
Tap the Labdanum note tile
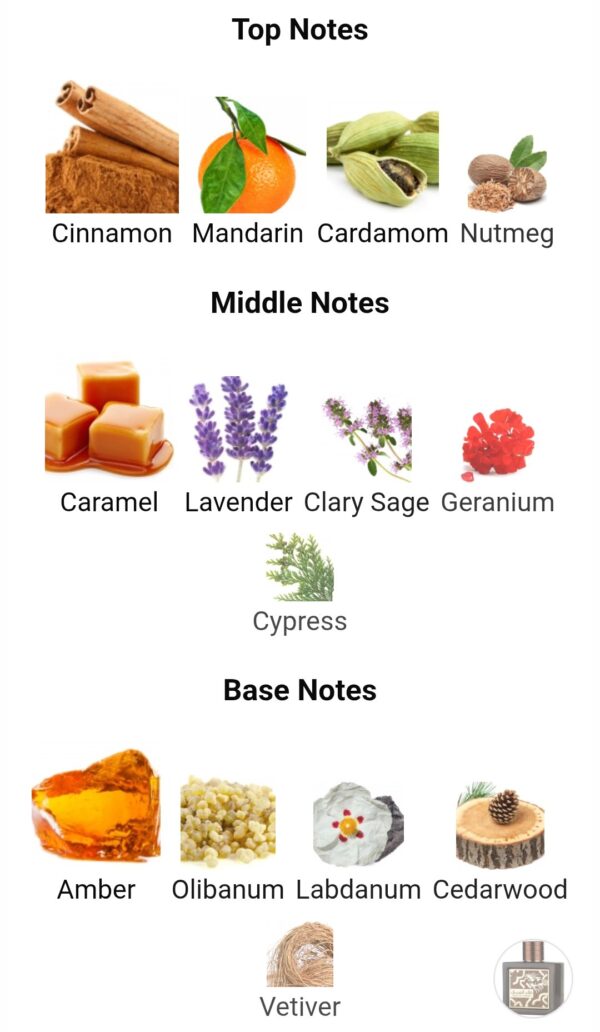click(x=358, y=824)
